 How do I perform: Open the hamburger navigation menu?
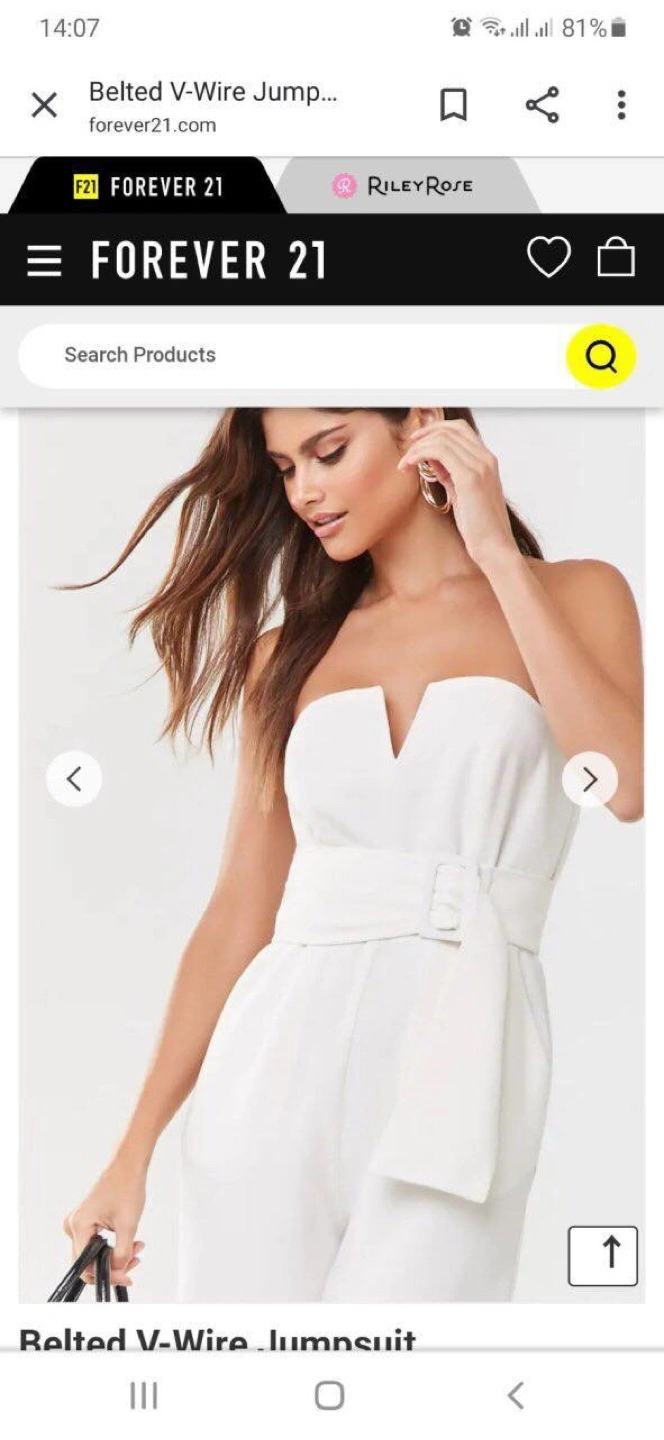tap(44, 261)
